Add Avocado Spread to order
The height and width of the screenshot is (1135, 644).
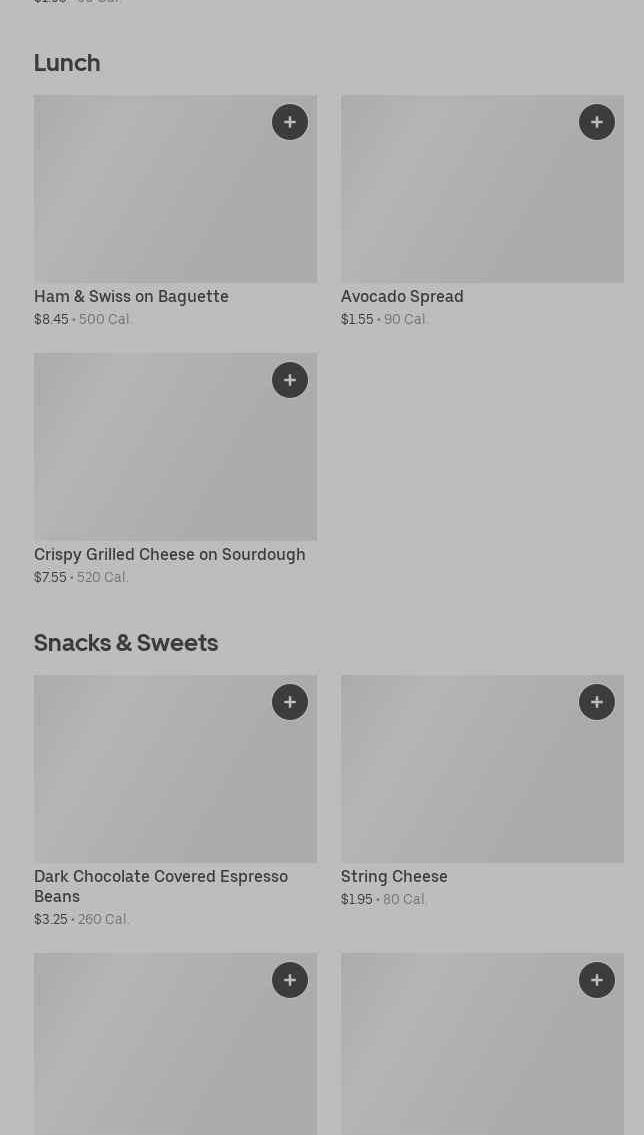(597, 122)
